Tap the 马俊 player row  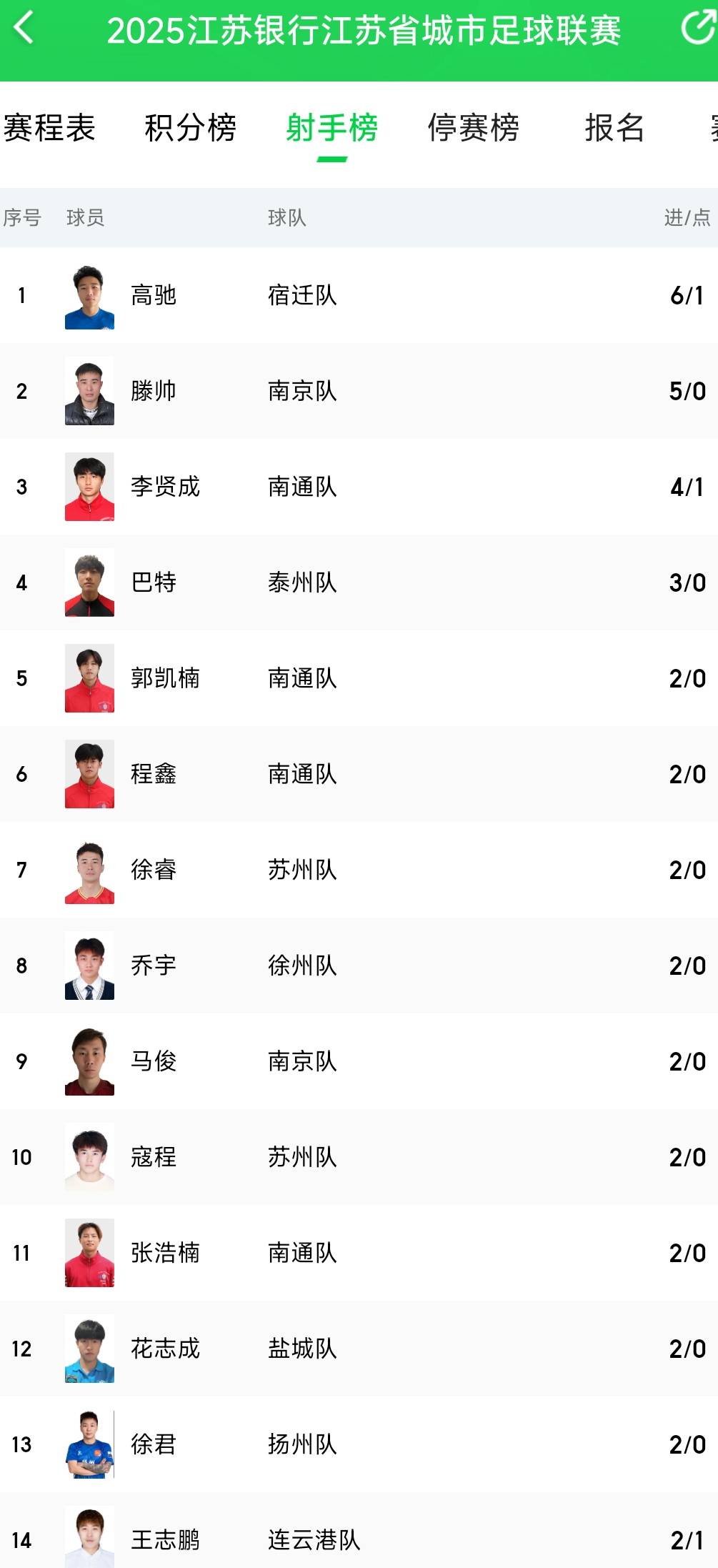[153, 1061]
